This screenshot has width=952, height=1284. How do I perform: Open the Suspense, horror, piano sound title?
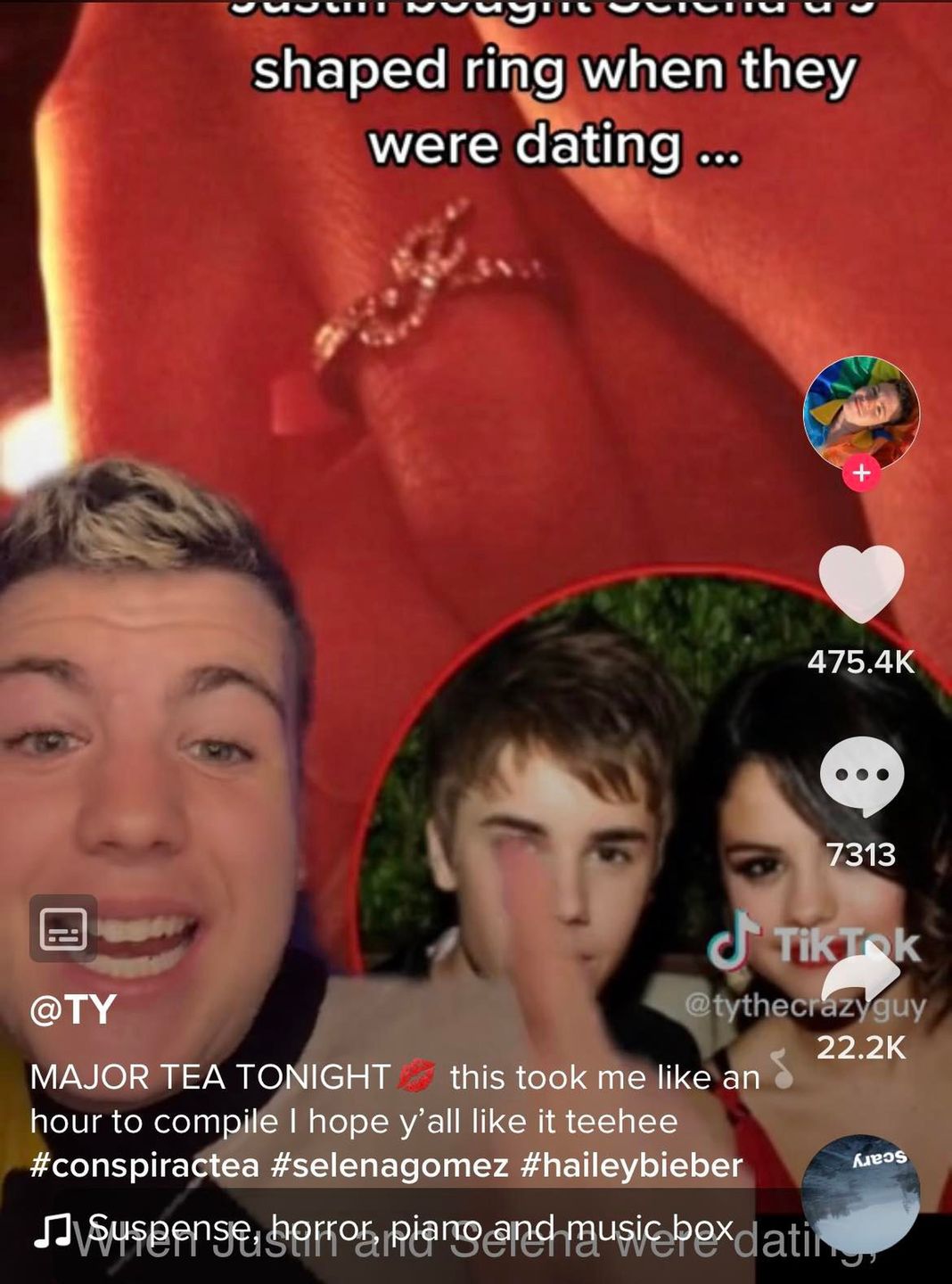(x=410, y=1229)
